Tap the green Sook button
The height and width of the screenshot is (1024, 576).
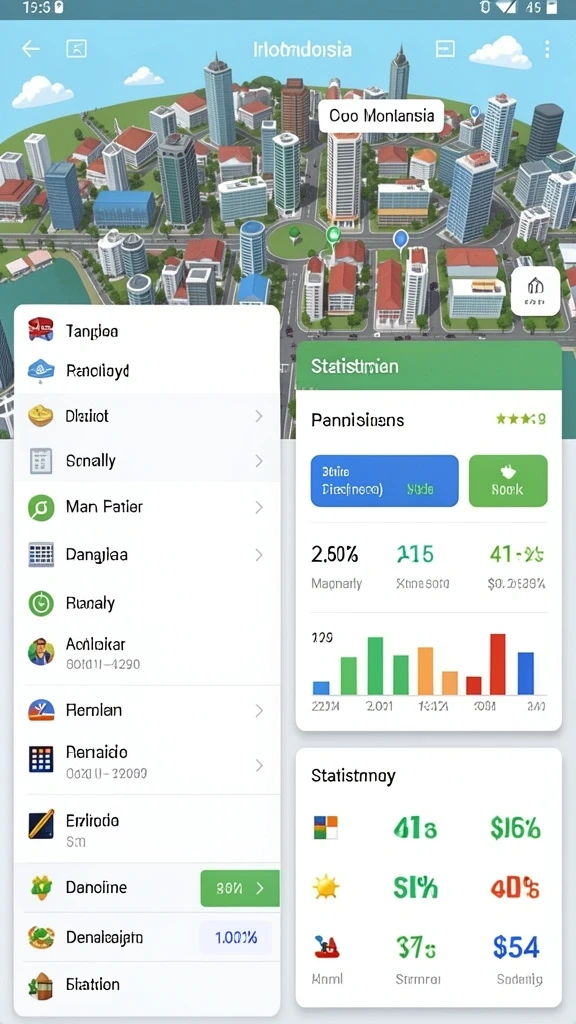[508, 481]
